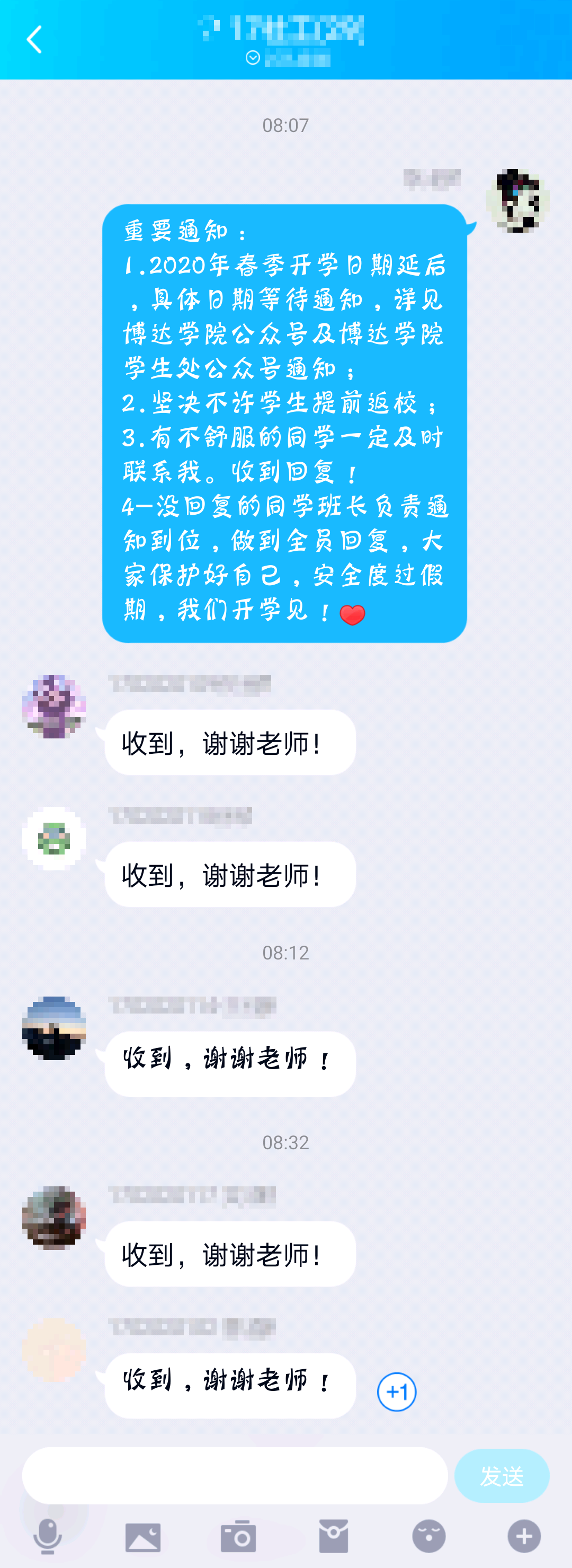Open the photo gallery picker icon
572x1568 pixels.
click(143, 1537)
